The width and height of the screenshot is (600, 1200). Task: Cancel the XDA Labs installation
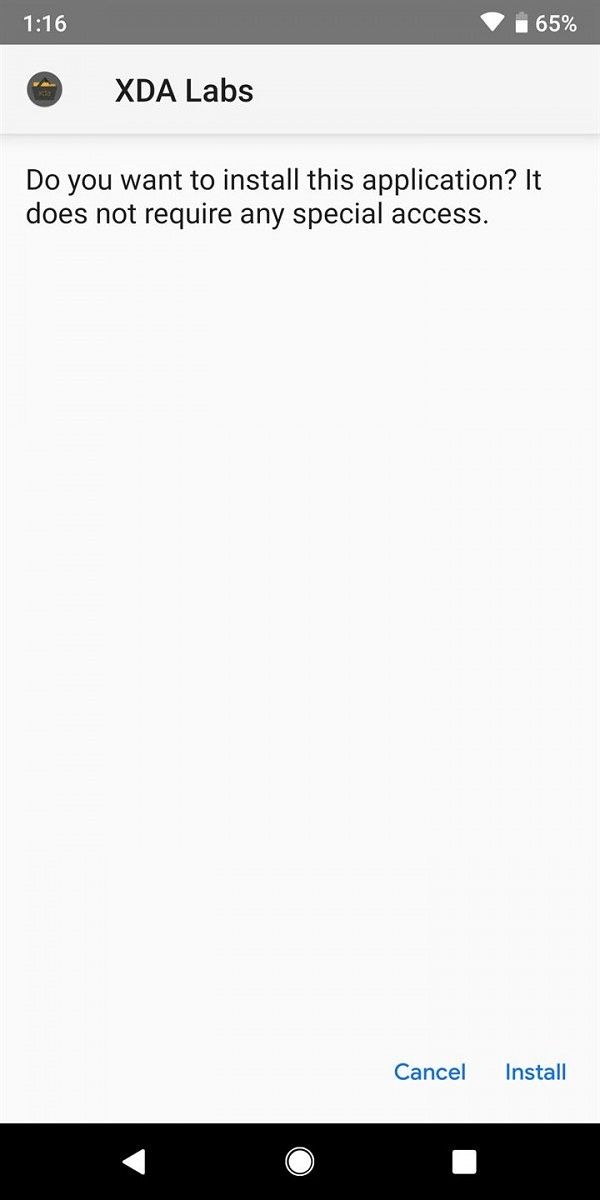pos(430,1072)
